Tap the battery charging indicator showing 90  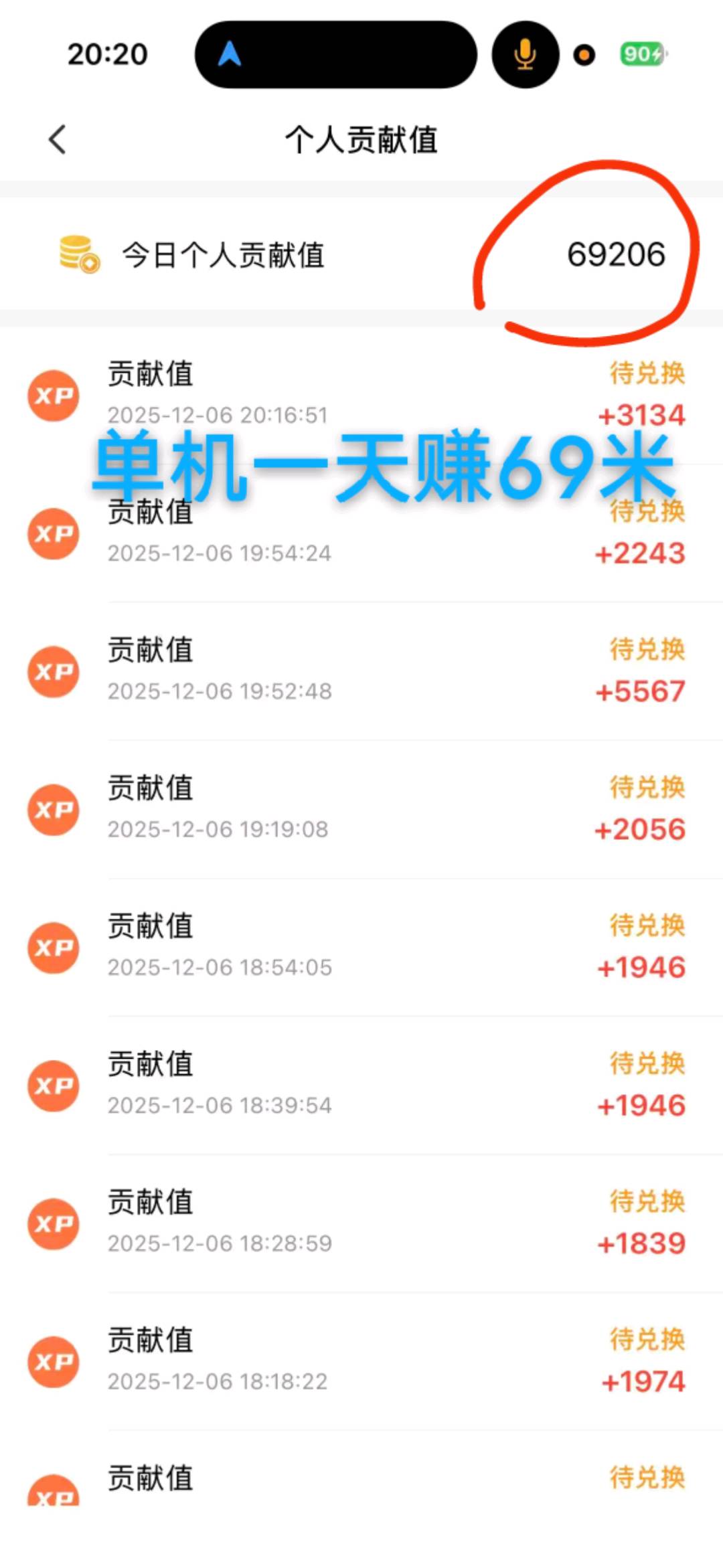[641, 54]
